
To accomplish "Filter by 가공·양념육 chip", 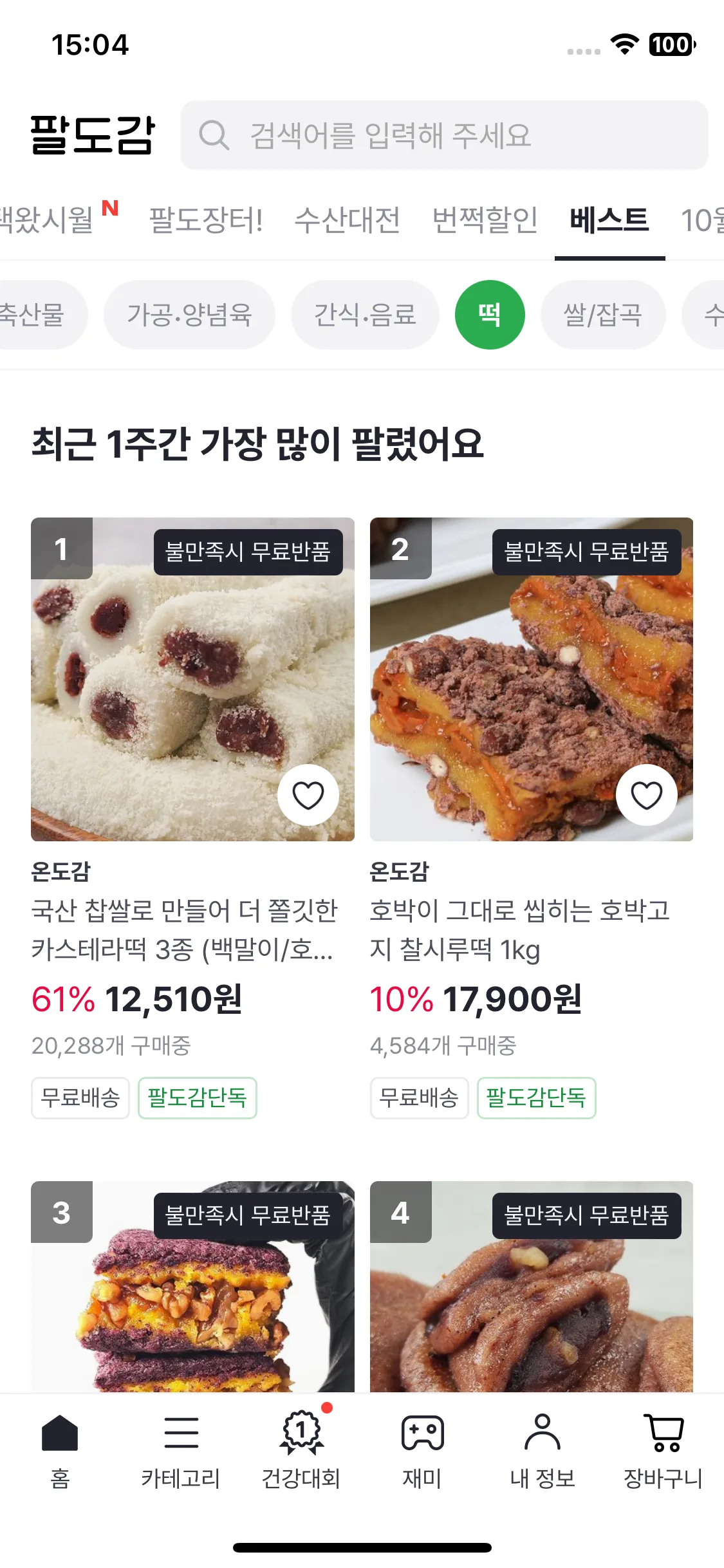I will coord(189,315).
